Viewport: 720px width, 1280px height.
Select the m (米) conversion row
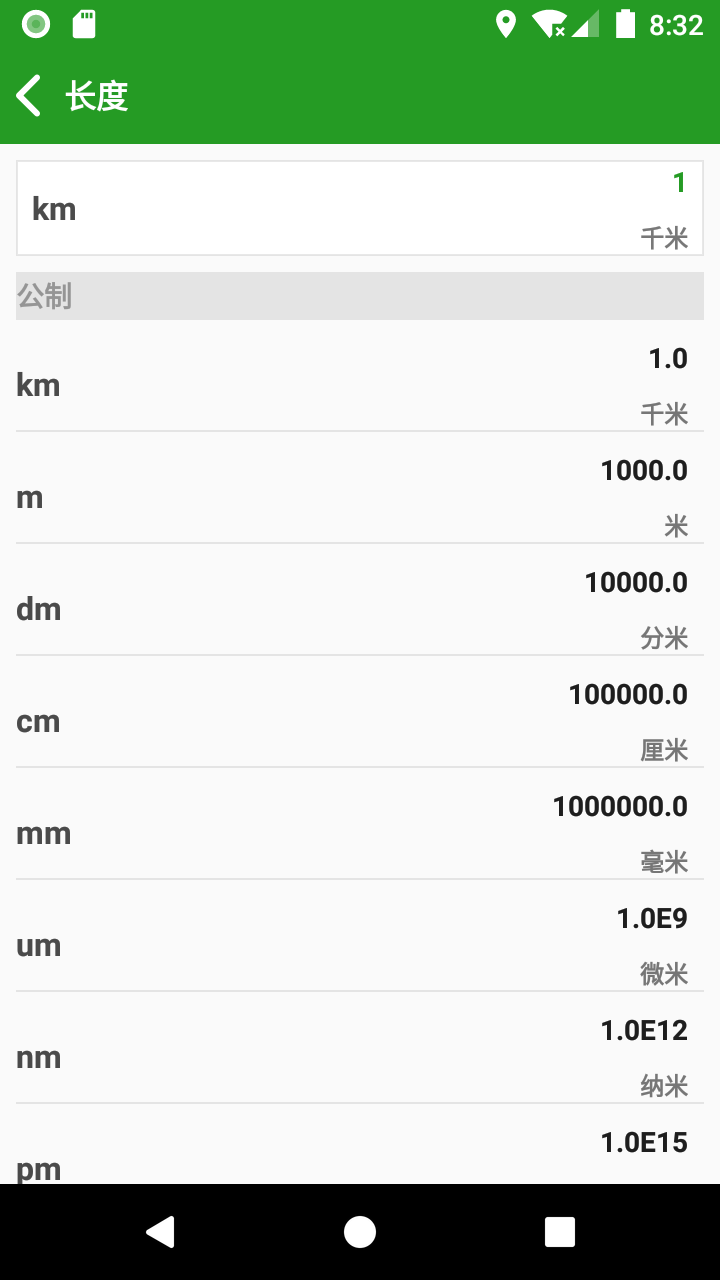coord(360,497)
